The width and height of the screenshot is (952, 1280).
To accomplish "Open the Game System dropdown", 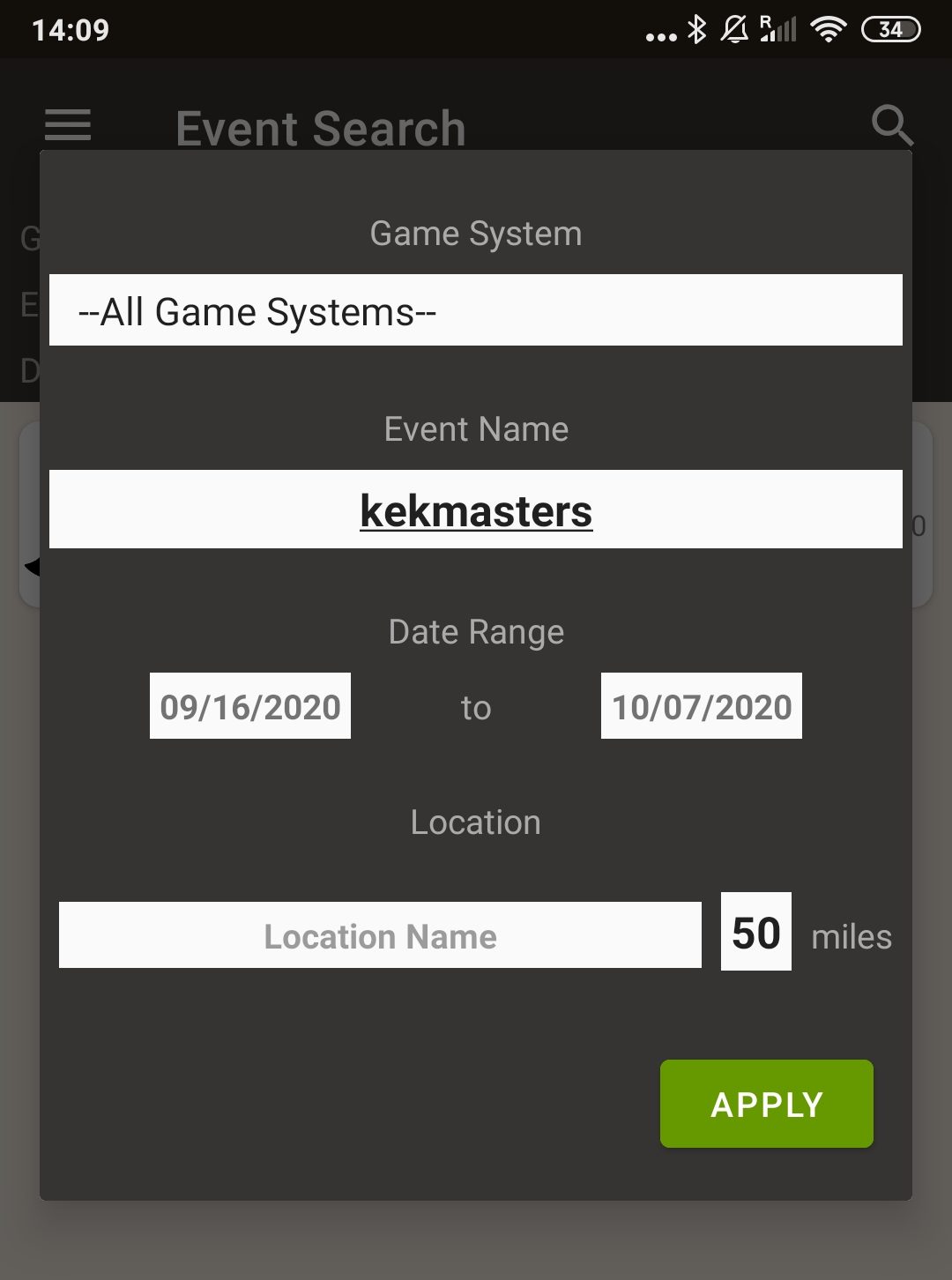I will (x=476, y=310).
